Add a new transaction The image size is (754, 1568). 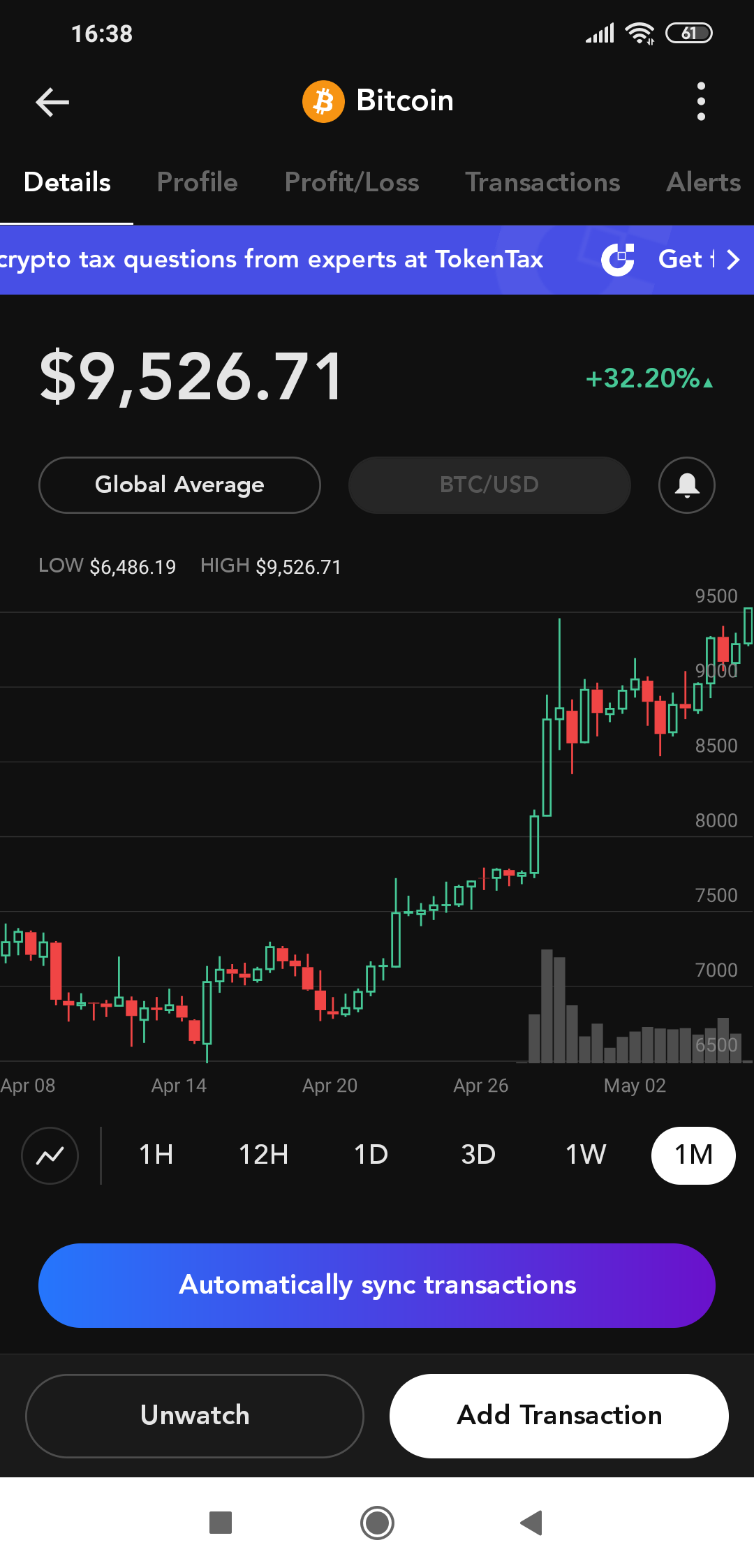point(559,1416)
